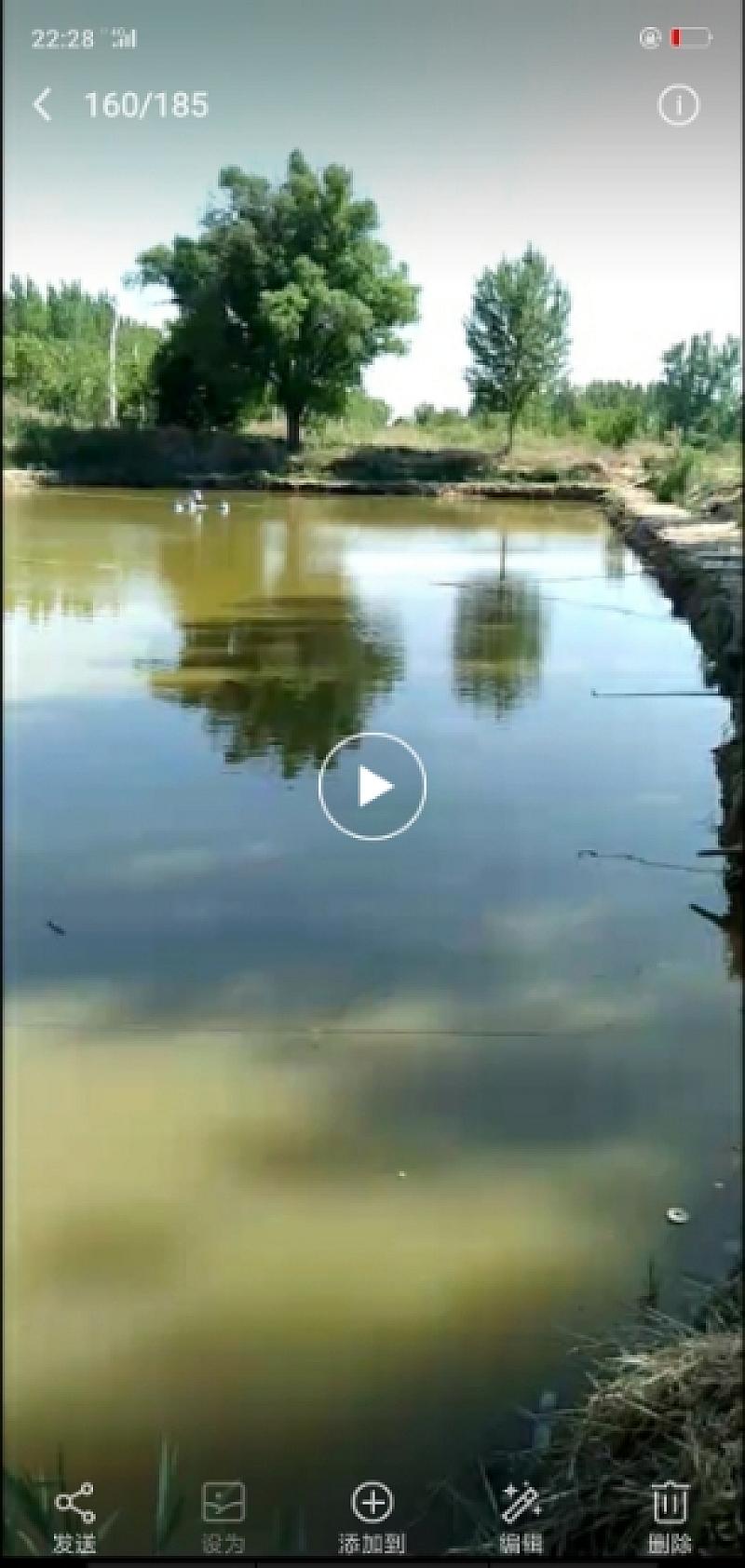Tap 删除 to delete this video
Image resolution: width=745 pixels, height=1568 pixels.
[670, 1516]
